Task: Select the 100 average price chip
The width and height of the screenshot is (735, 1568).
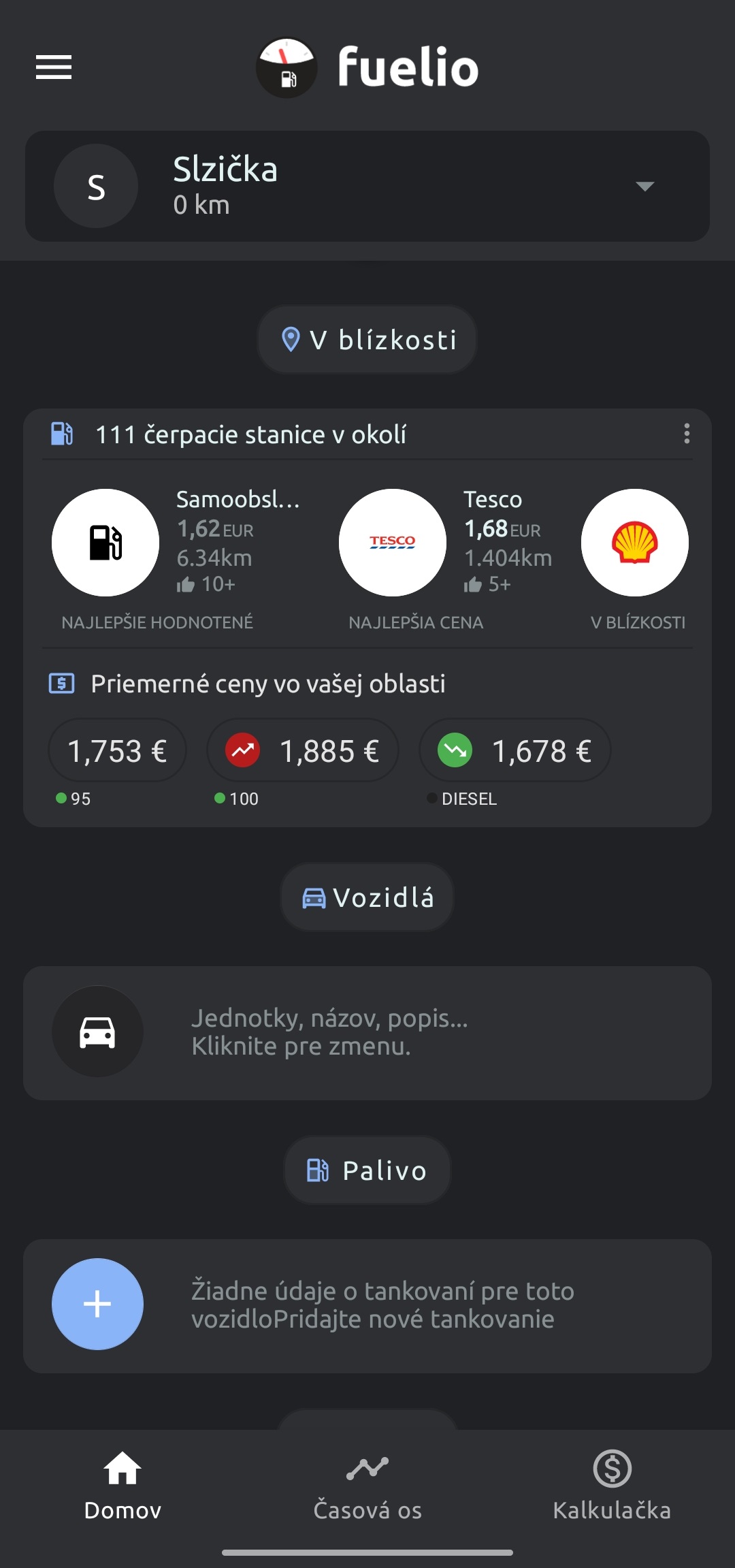Action: point(303,752)
